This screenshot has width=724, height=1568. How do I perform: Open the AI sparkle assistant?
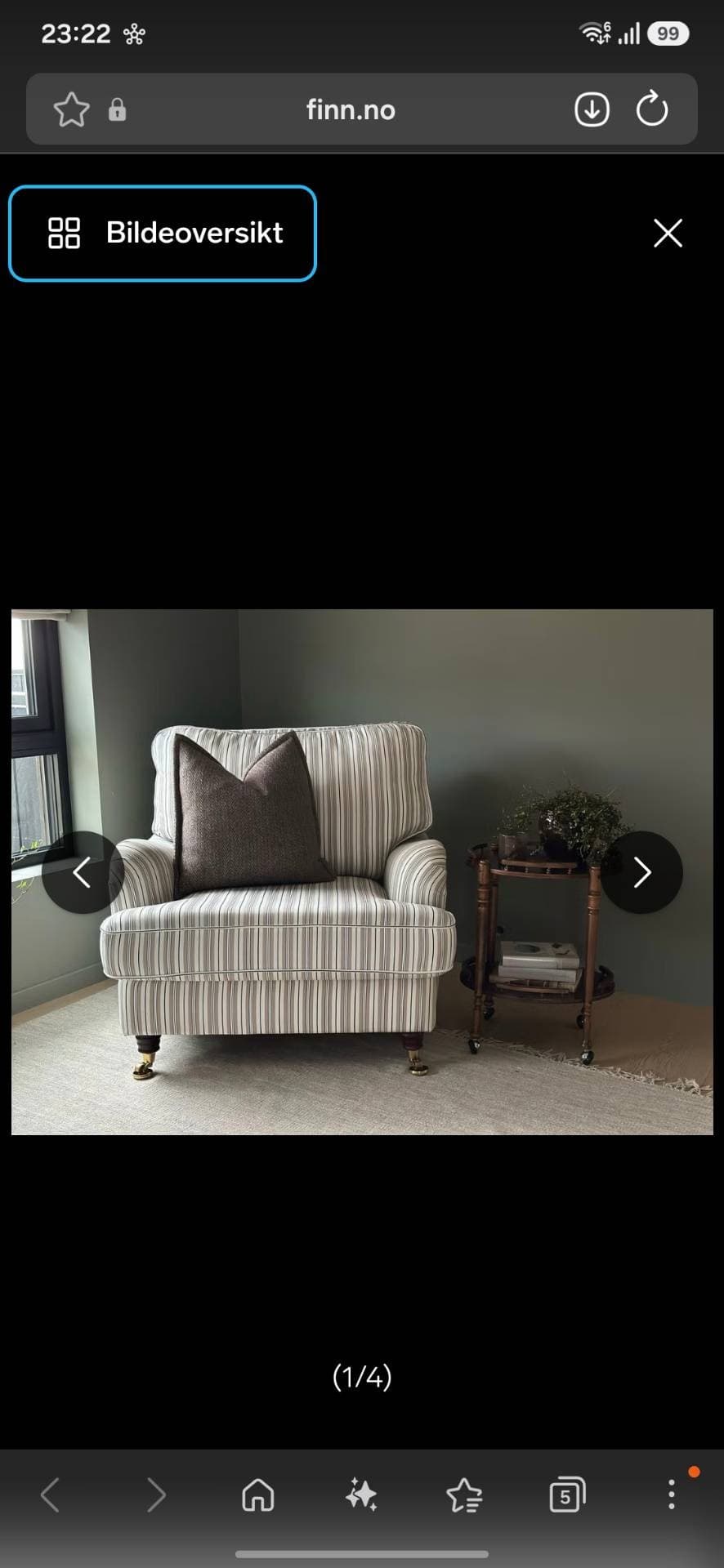coord(361,1495)
